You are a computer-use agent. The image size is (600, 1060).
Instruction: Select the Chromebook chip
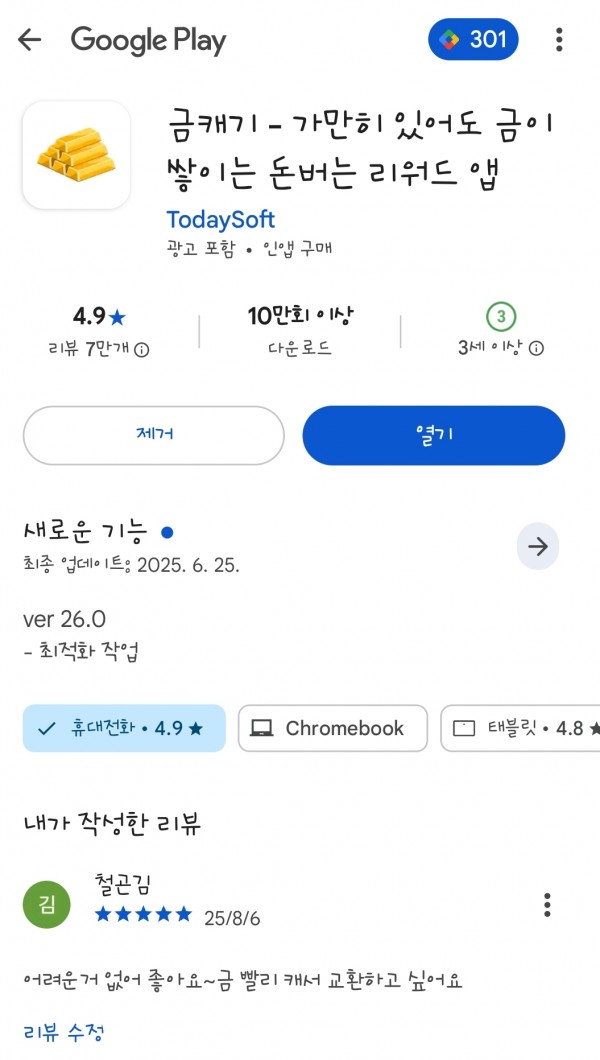pyautogui.click(x=333, y=728)
